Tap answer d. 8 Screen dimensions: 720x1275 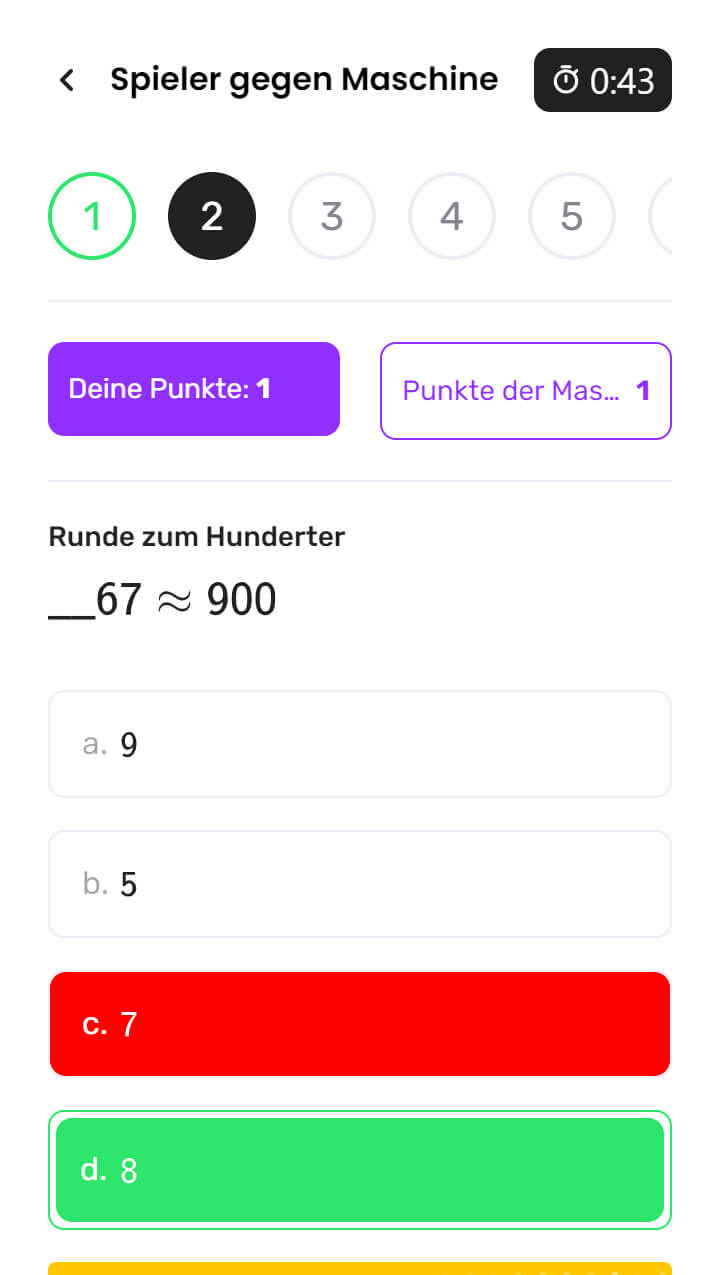[360, 1170]
